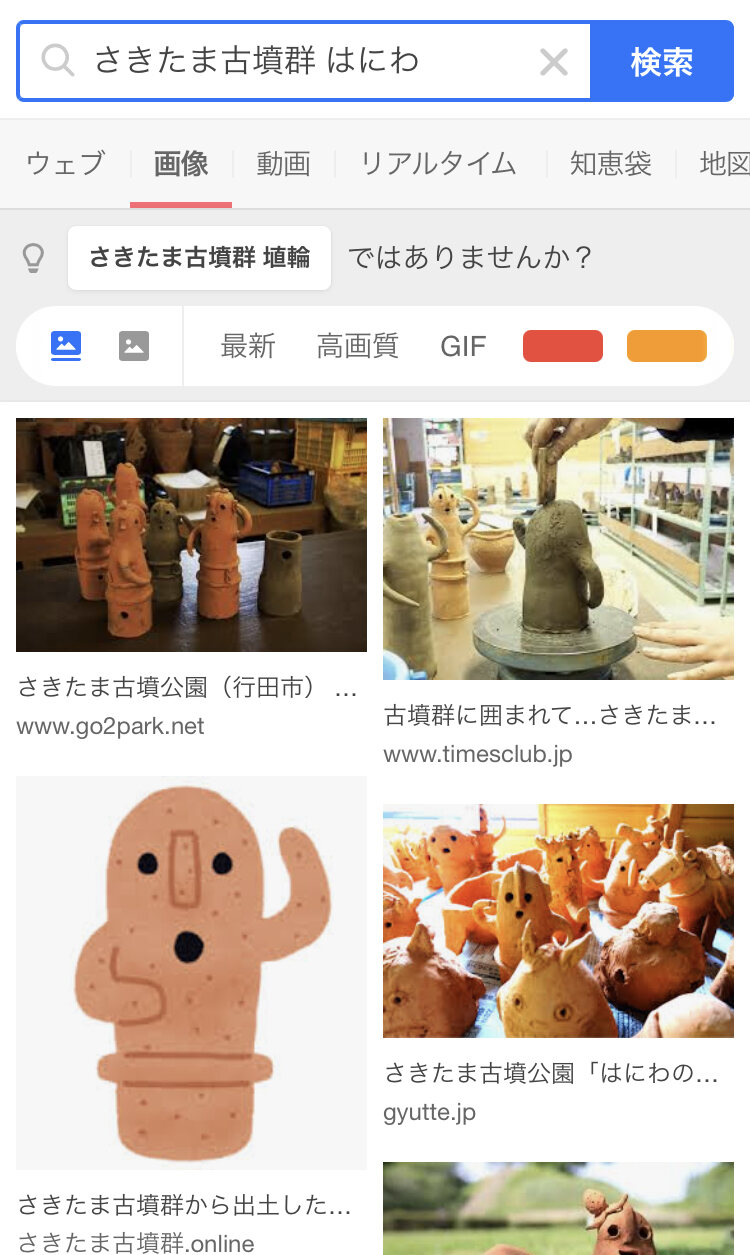750x1255 pixels.
Task: Select the blue image view icon
Action: (66, 346)
